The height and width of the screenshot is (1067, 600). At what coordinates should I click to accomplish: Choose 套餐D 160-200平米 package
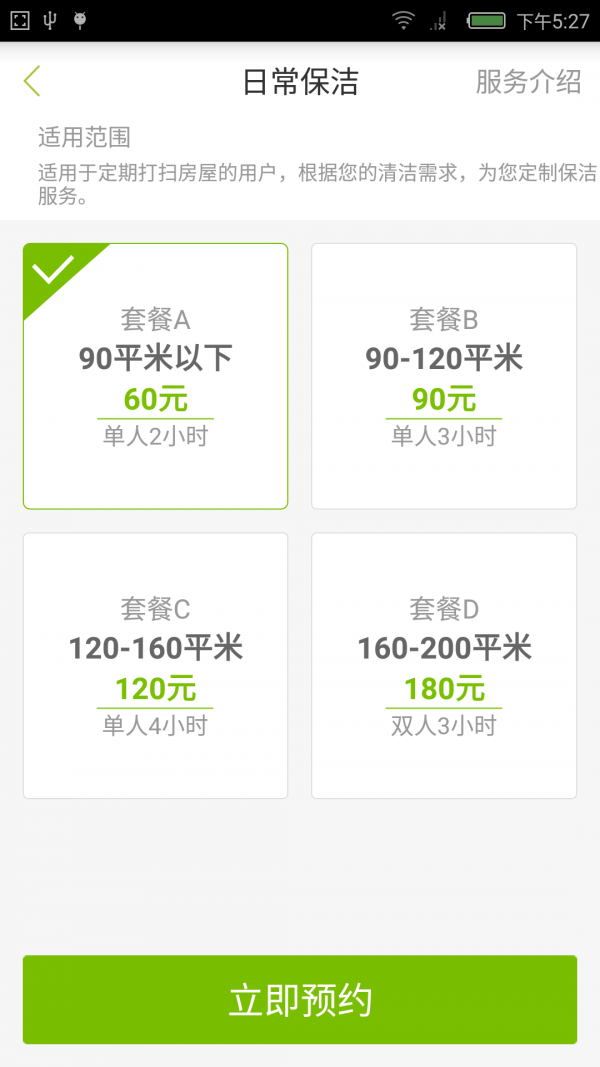(444, 666)
